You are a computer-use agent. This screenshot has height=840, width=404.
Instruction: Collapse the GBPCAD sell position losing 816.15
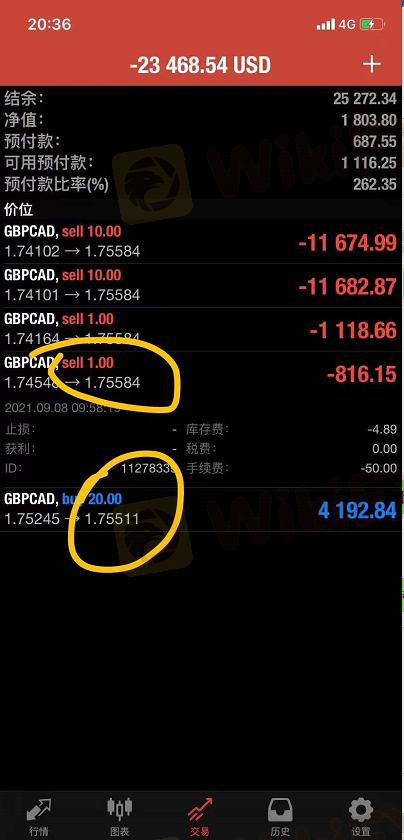202,373
